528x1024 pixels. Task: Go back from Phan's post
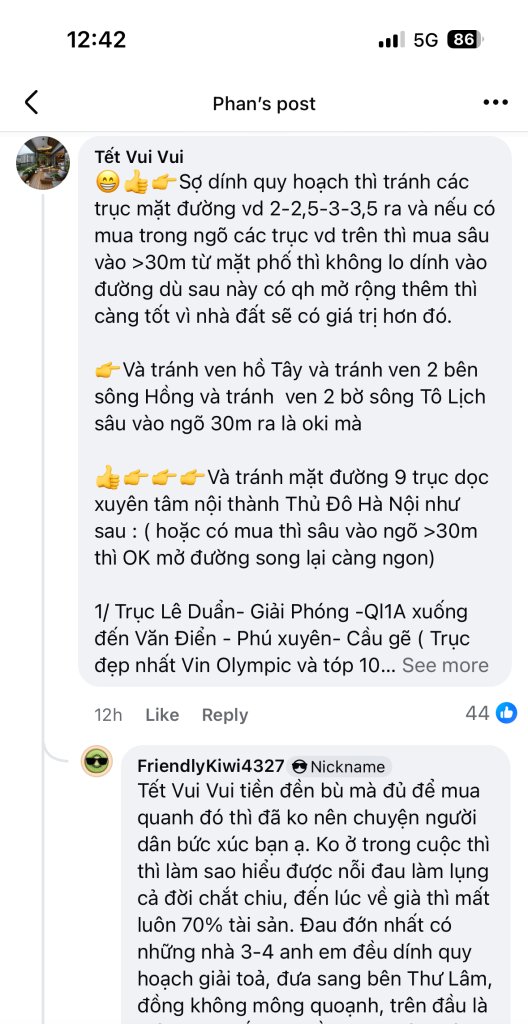(x=31, y=103)
